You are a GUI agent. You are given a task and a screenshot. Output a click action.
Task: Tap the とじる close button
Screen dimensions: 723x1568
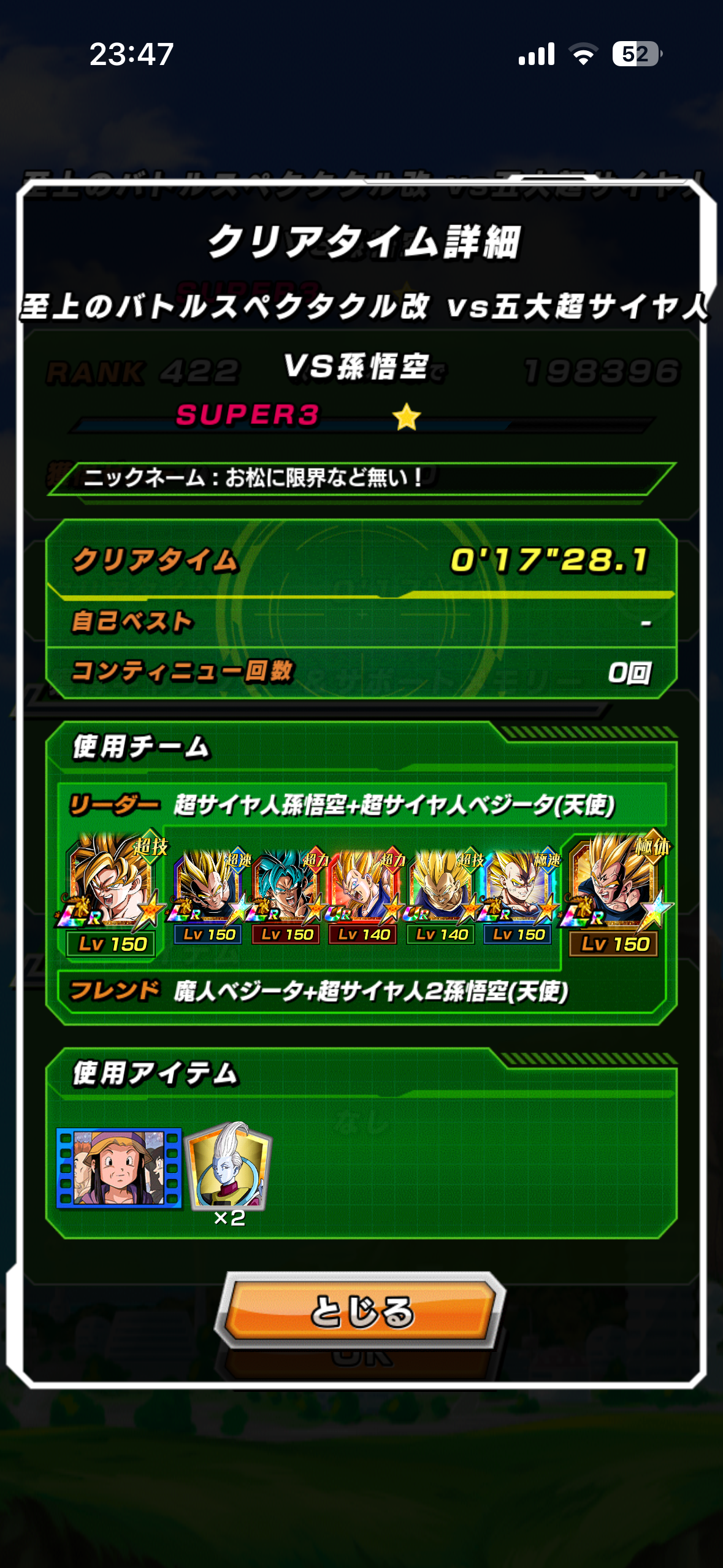pos(361,1310)
